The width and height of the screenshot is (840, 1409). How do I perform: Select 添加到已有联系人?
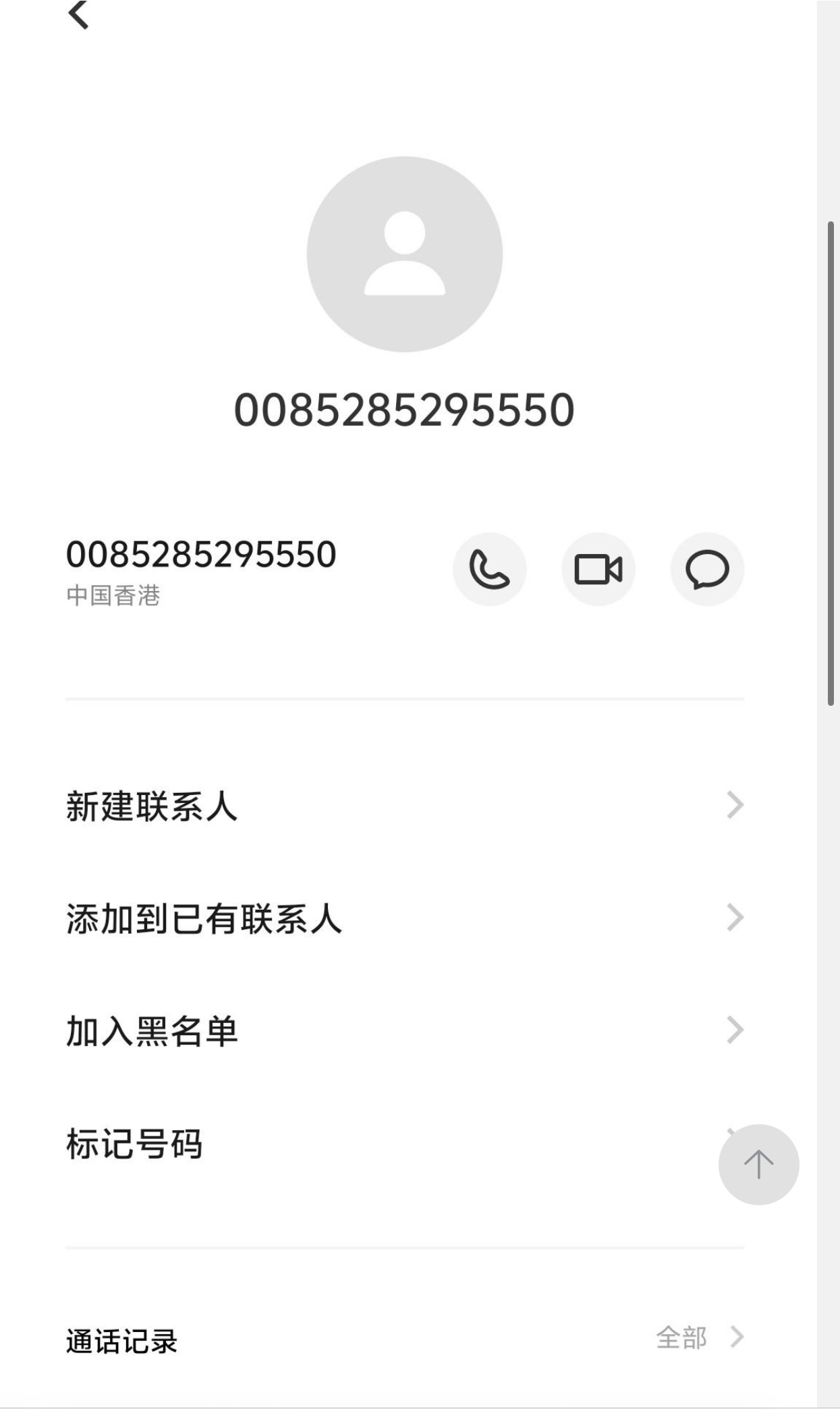click(405, 918)
